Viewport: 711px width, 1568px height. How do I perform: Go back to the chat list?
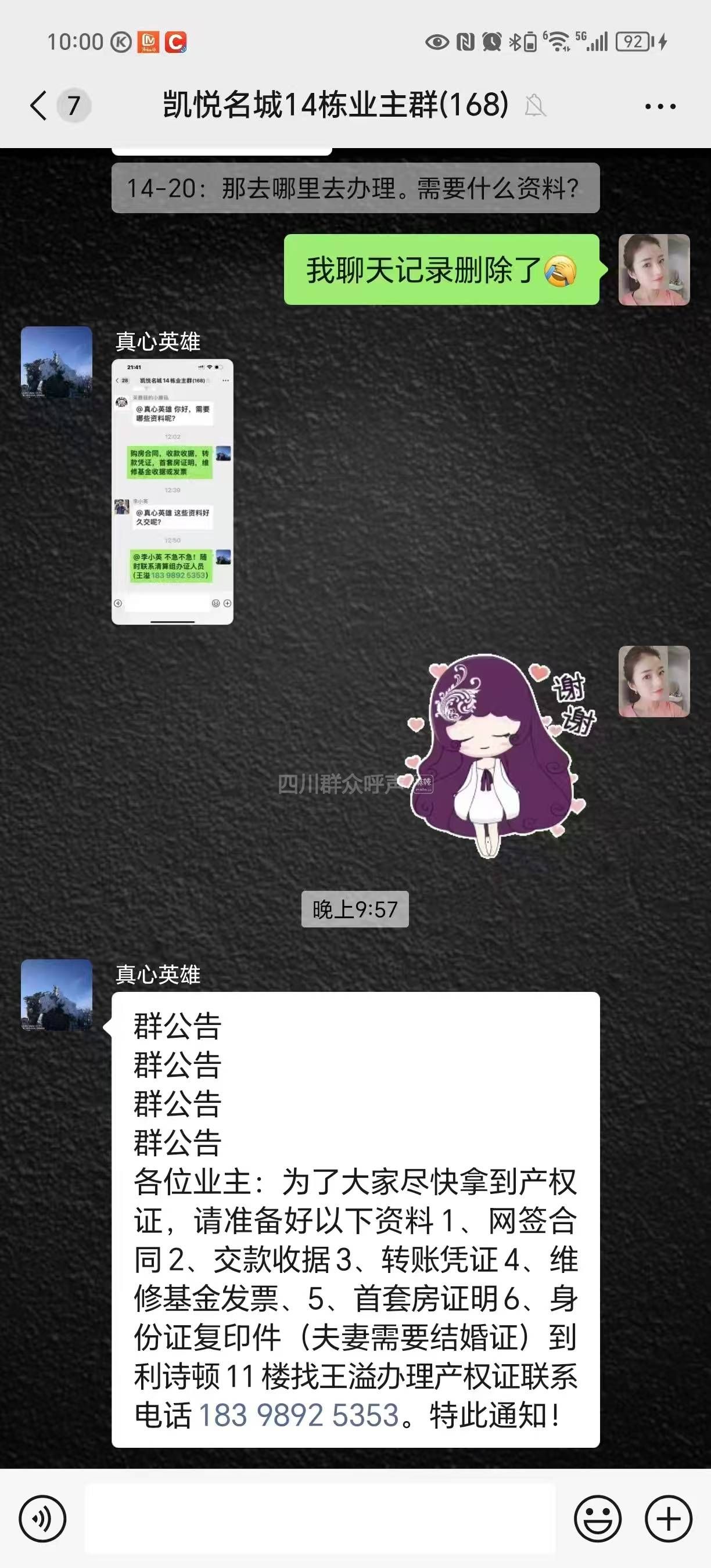click(39, 106)
